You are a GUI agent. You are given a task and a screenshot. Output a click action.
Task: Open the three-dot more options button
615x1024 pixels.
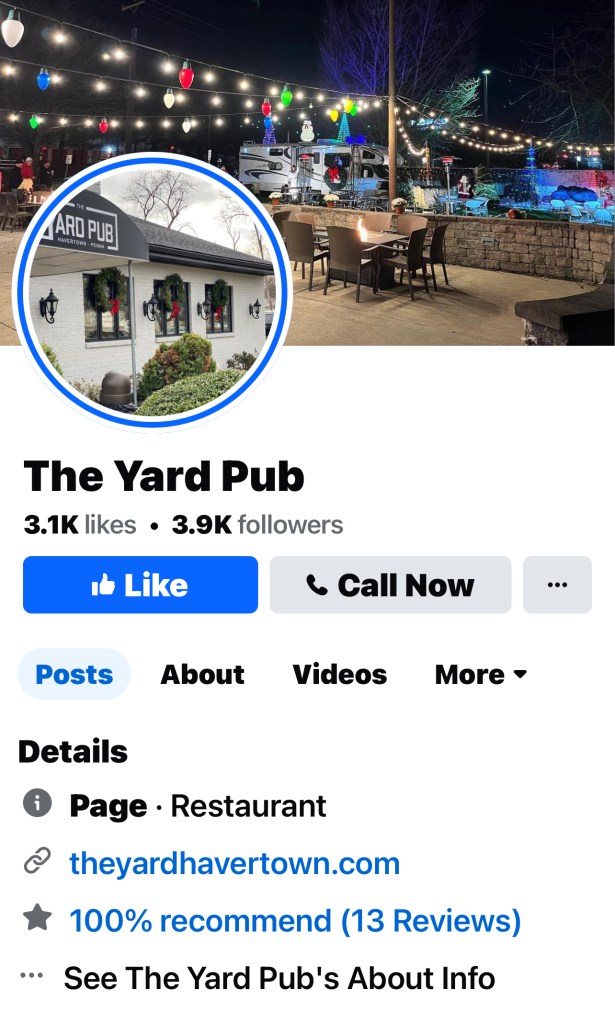pos(557,585)
